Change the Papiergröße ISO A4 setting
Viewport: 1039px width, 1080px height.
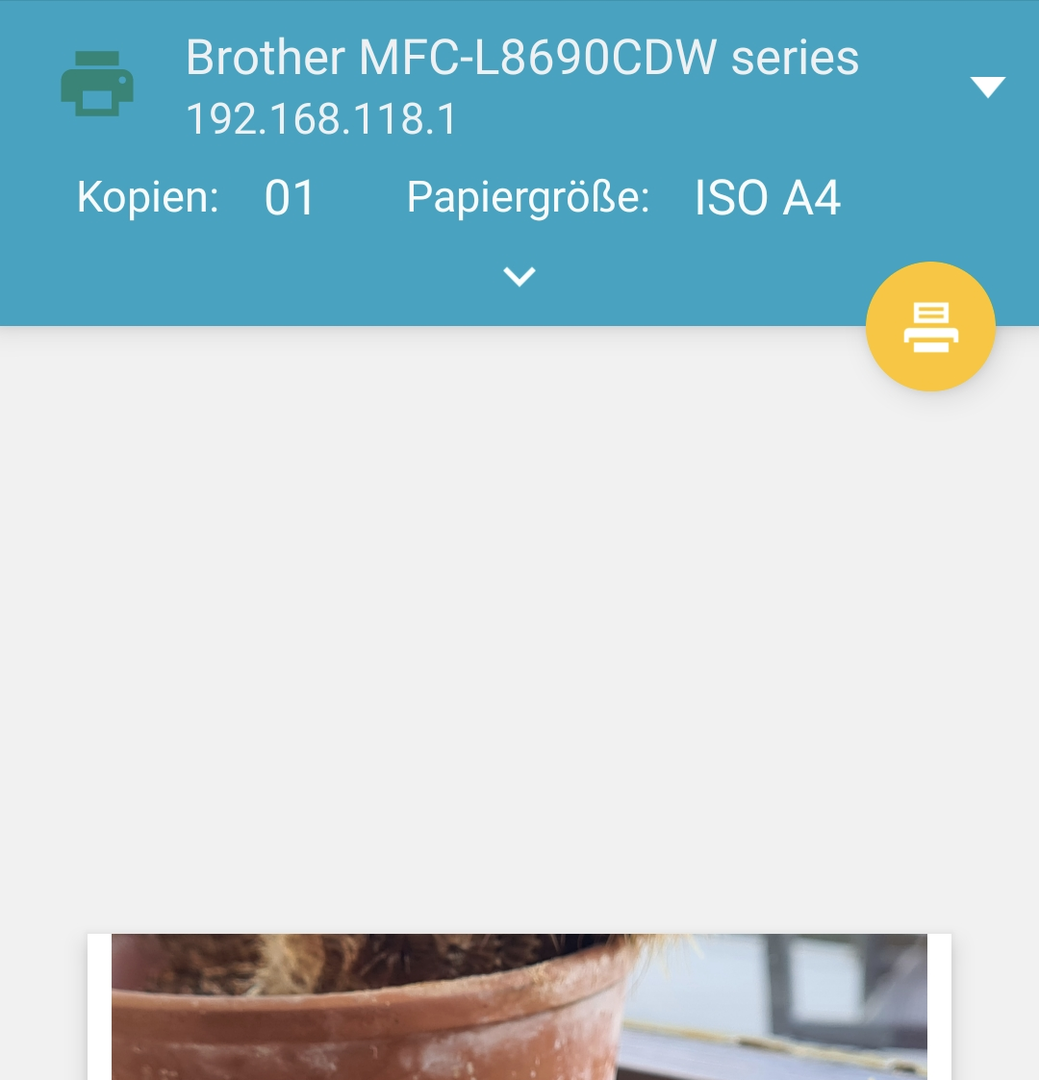click(x=767, y=198)
